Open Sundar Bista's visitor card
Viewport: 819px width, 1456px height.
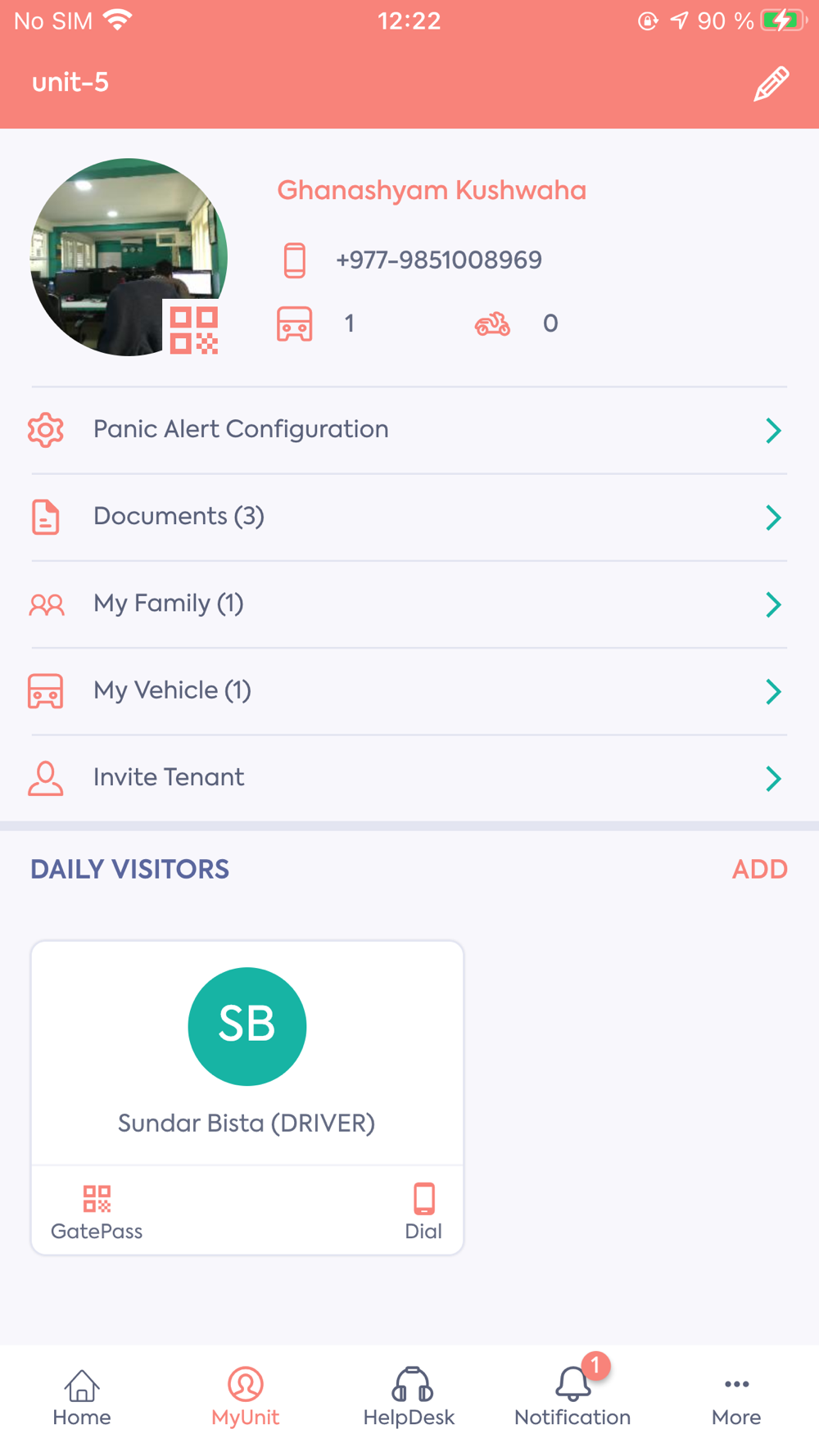pos(247,1053)
